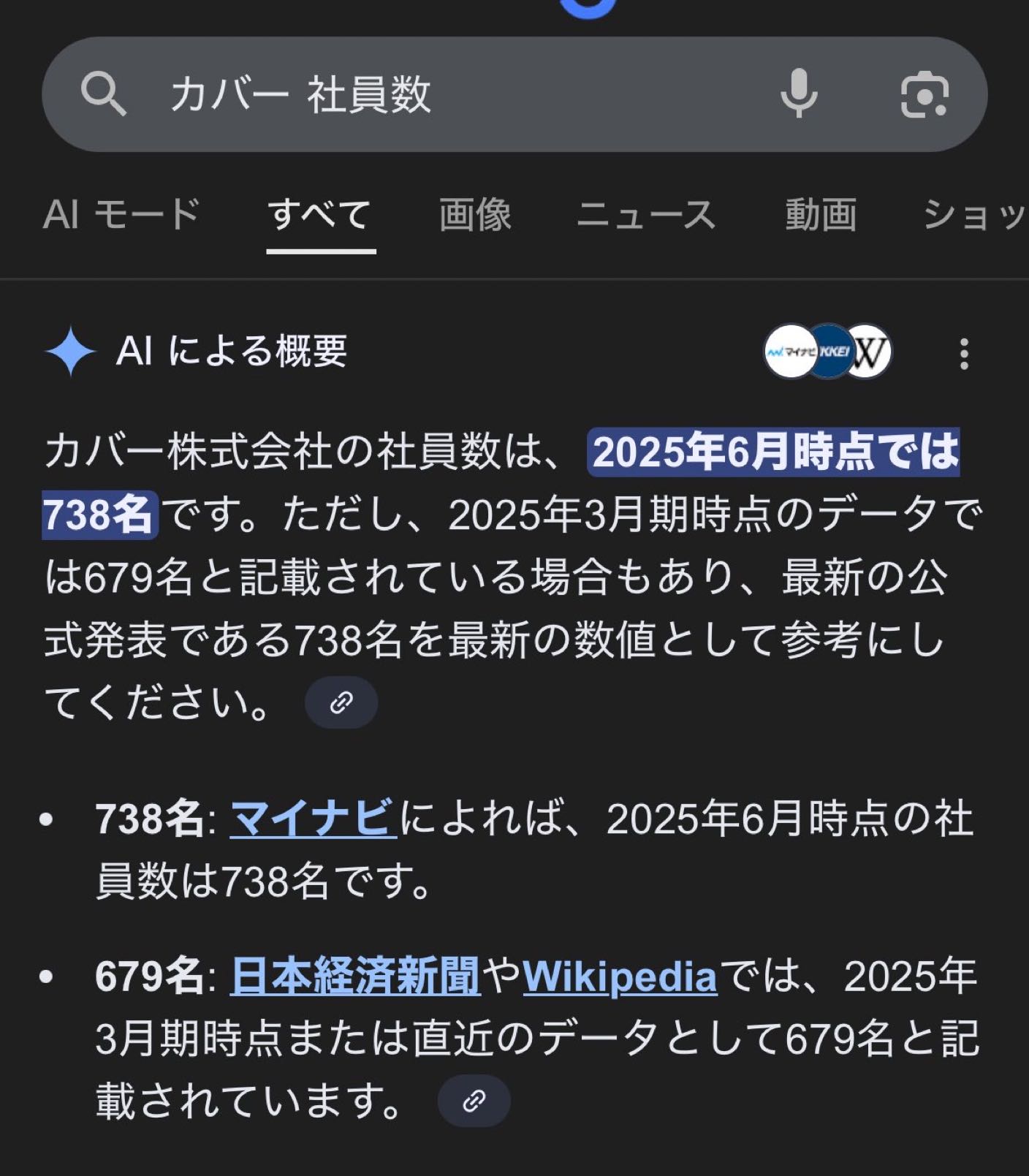Tap the link chip after してください。
Viewport: 1029px width, 1176px height.
point(341,702)
